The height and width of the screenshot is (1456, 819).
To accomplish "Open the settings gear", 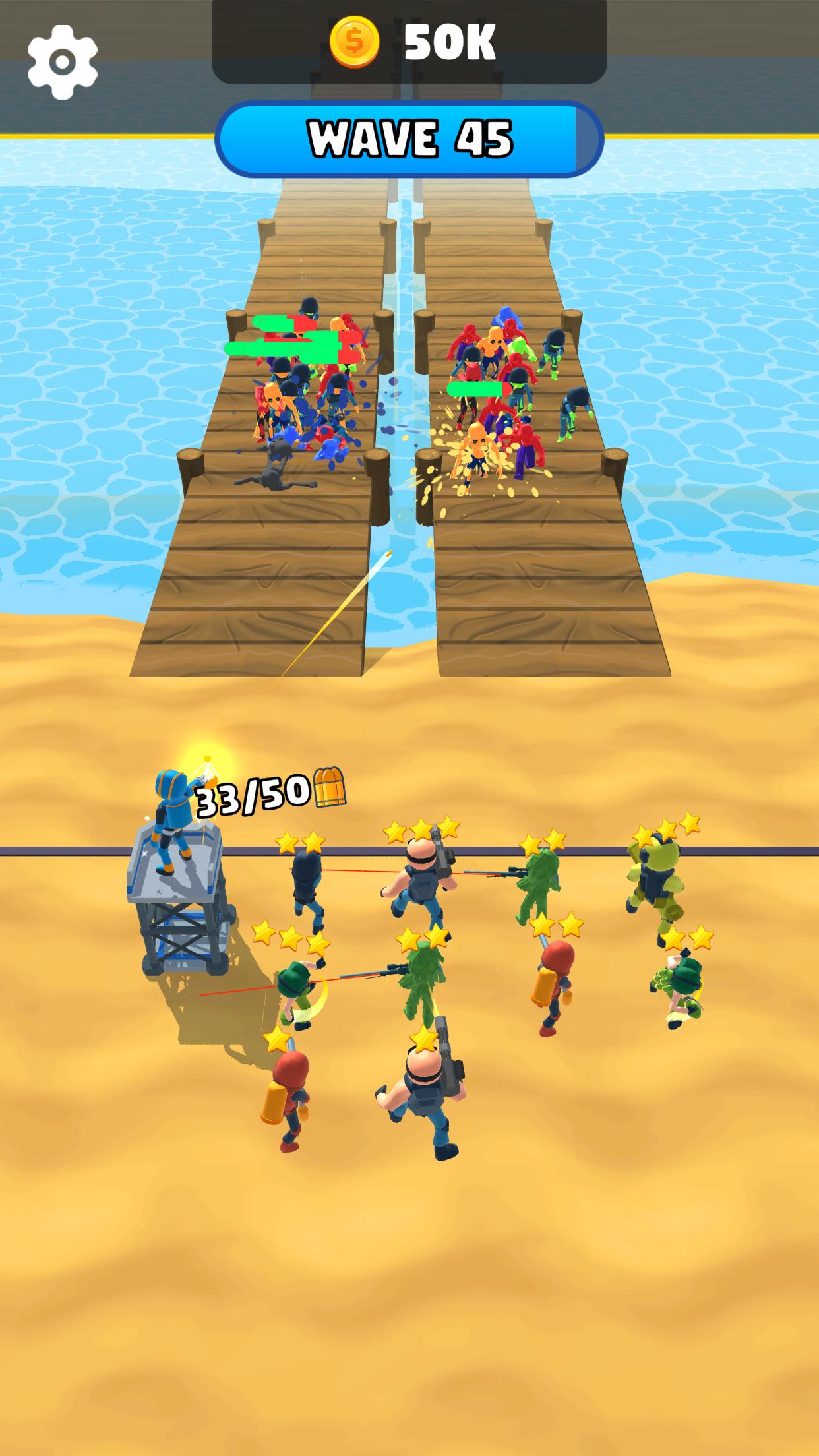I will (x=63, y=62).
